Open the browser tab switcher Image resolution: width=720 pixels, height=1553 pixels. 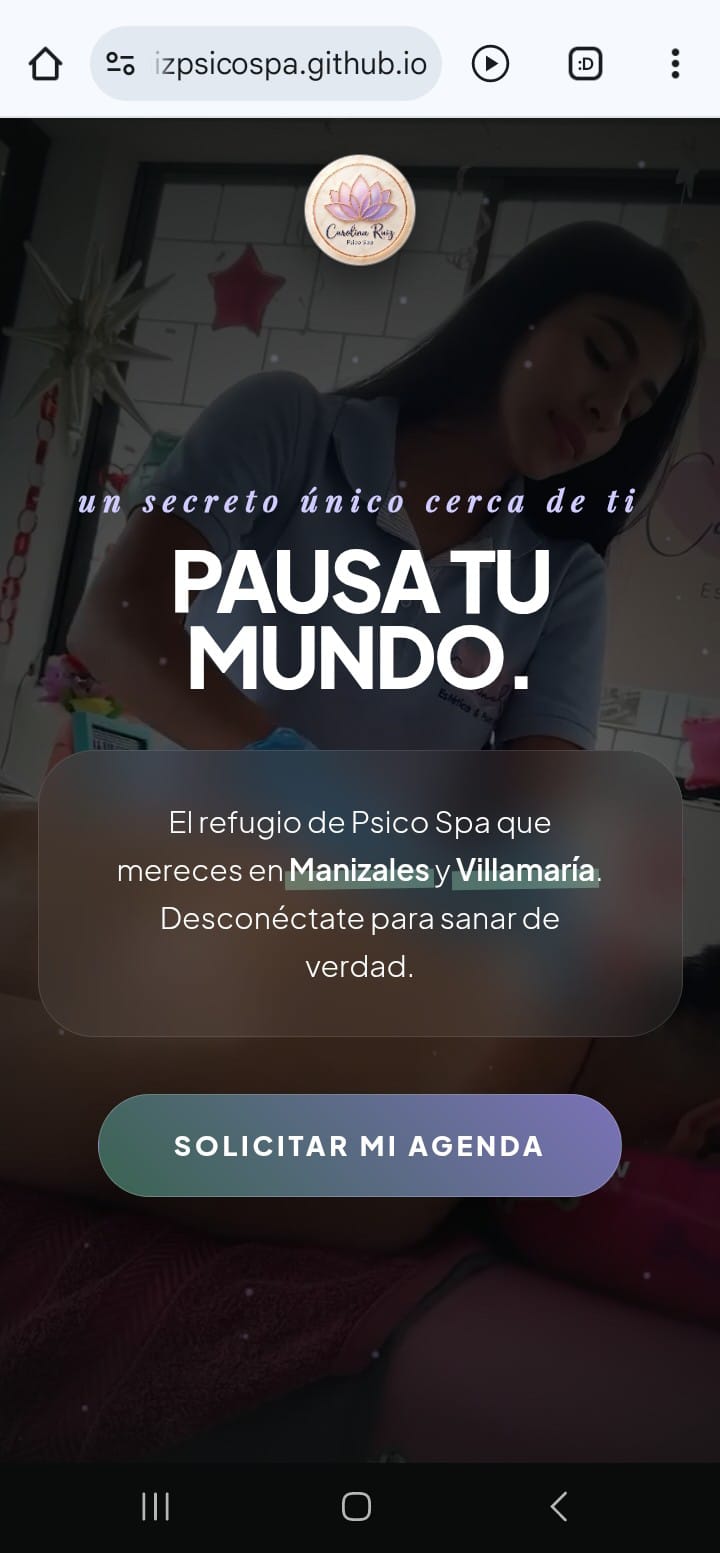[585, 64]
